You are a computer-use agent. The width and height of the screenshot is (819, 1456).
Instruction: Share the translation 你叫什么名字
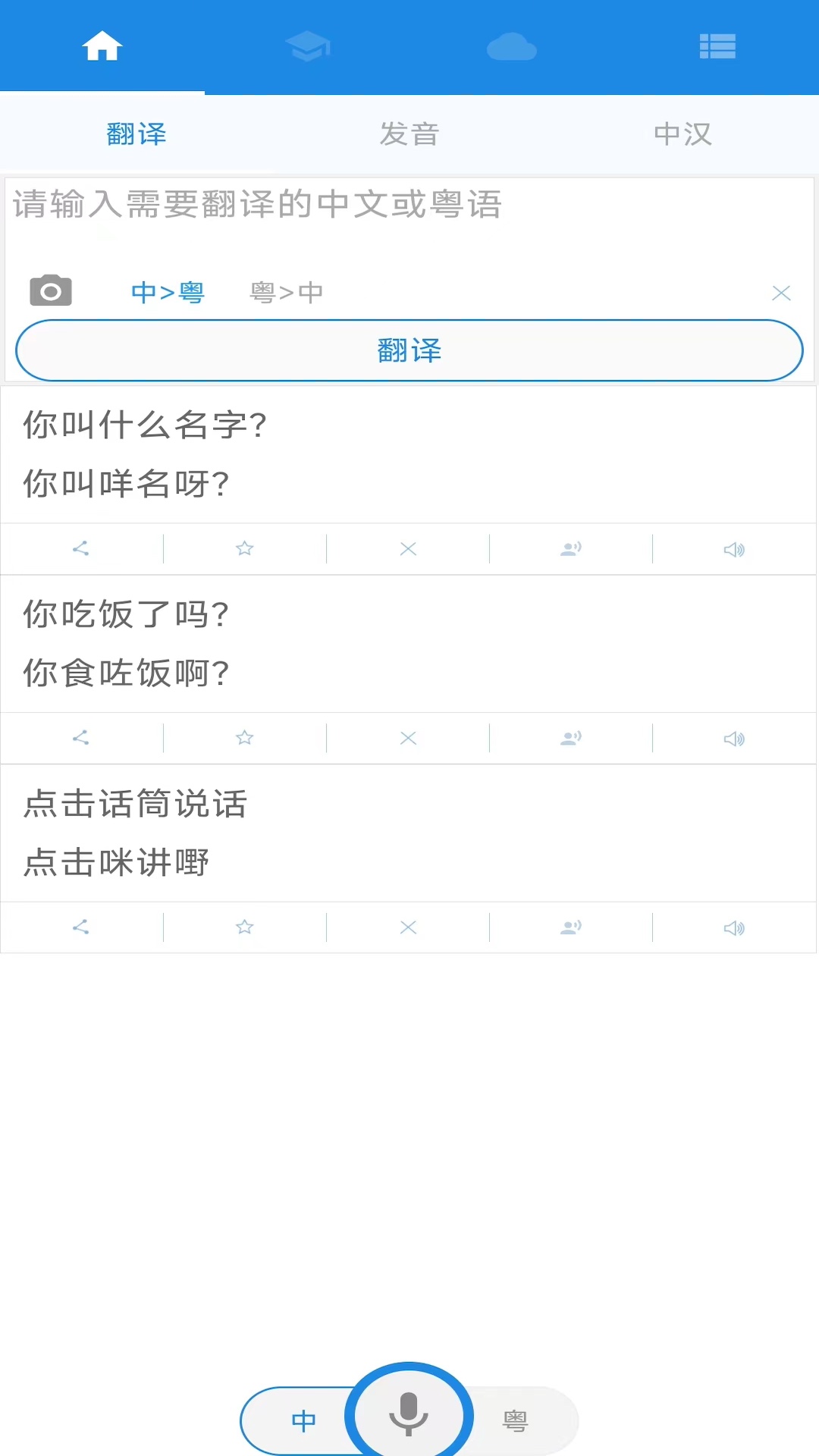pos(81,548)
